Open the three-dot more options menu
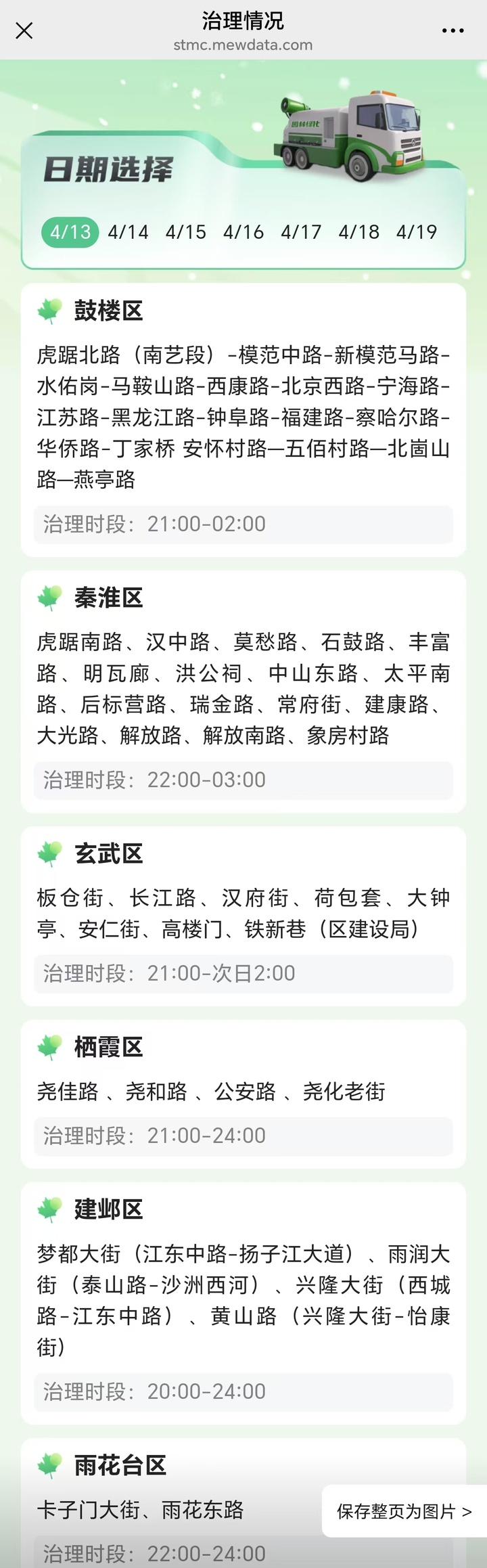The image size is (487, 1568). (453, 30)
